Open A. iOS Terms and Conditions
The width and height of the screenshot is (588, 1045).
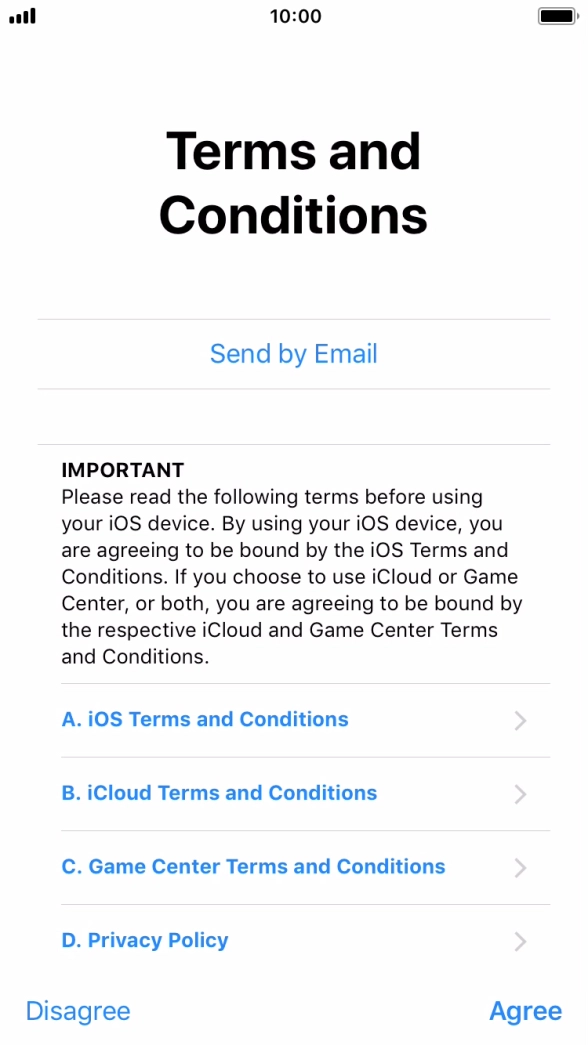click(x=305, y=720)
